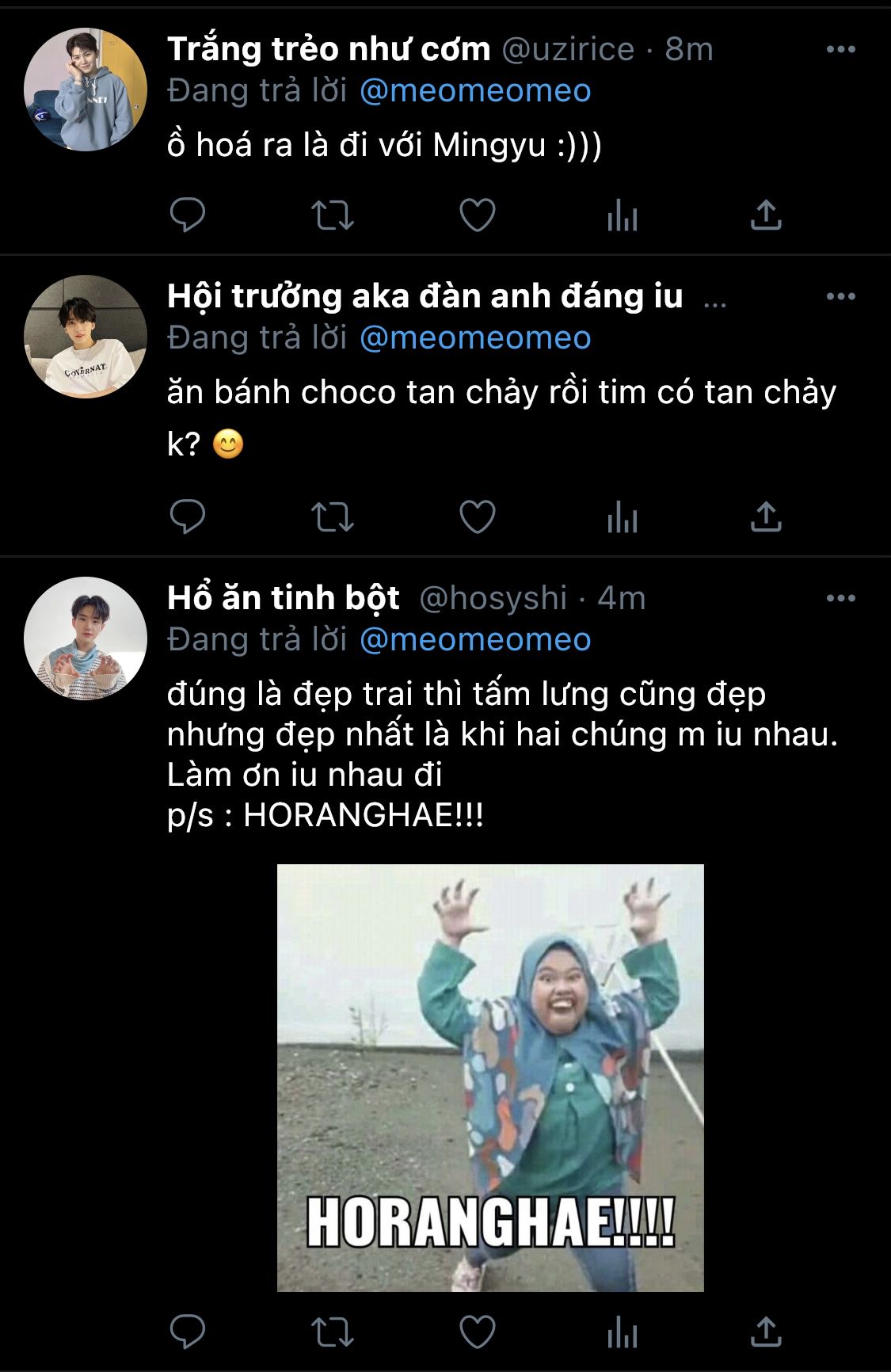Retweet hosyshi's HORANGHAE tweet

click(332, 1332)
